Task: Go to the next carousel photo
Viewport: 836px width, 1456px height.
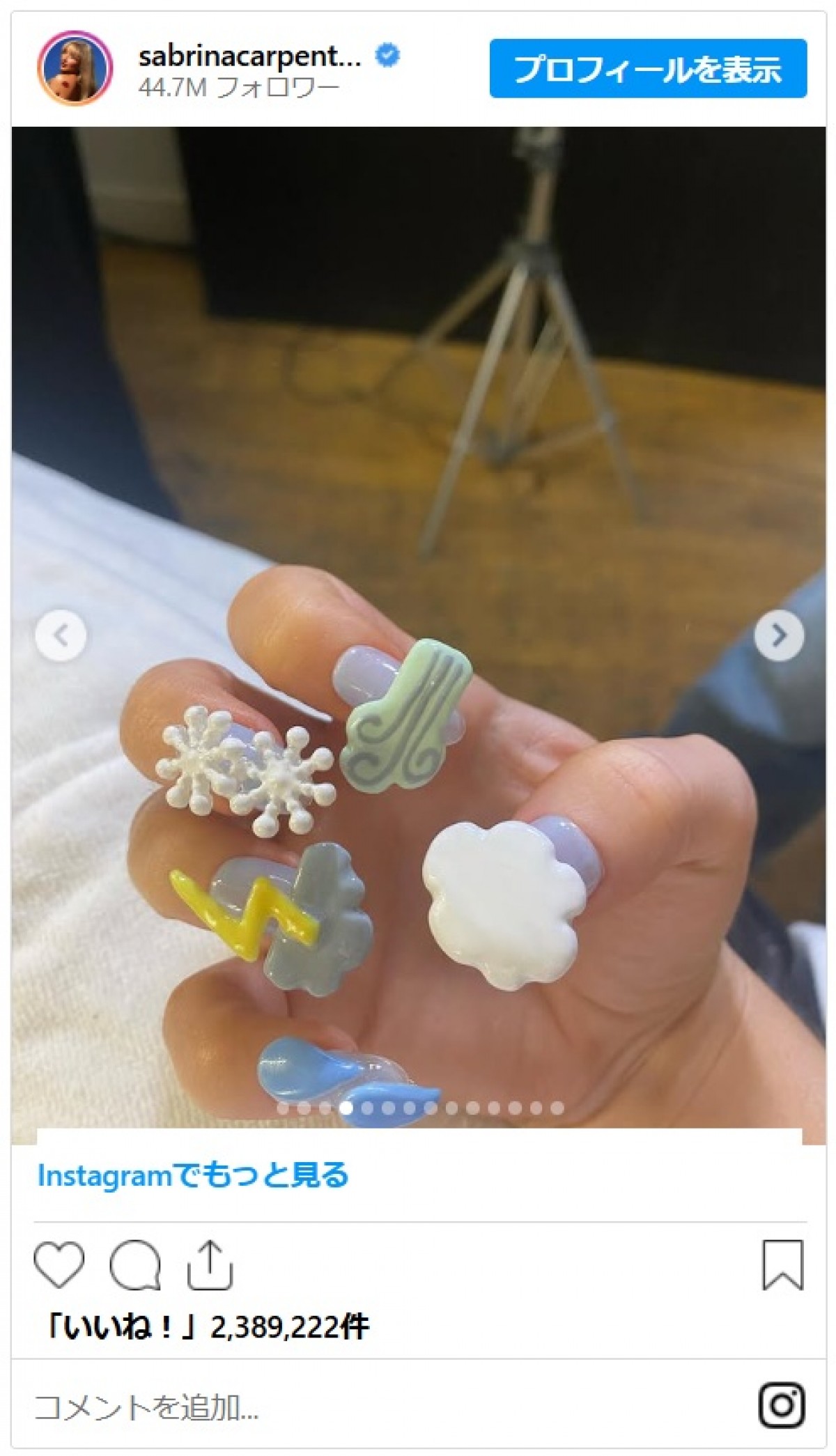Action: 779,635
